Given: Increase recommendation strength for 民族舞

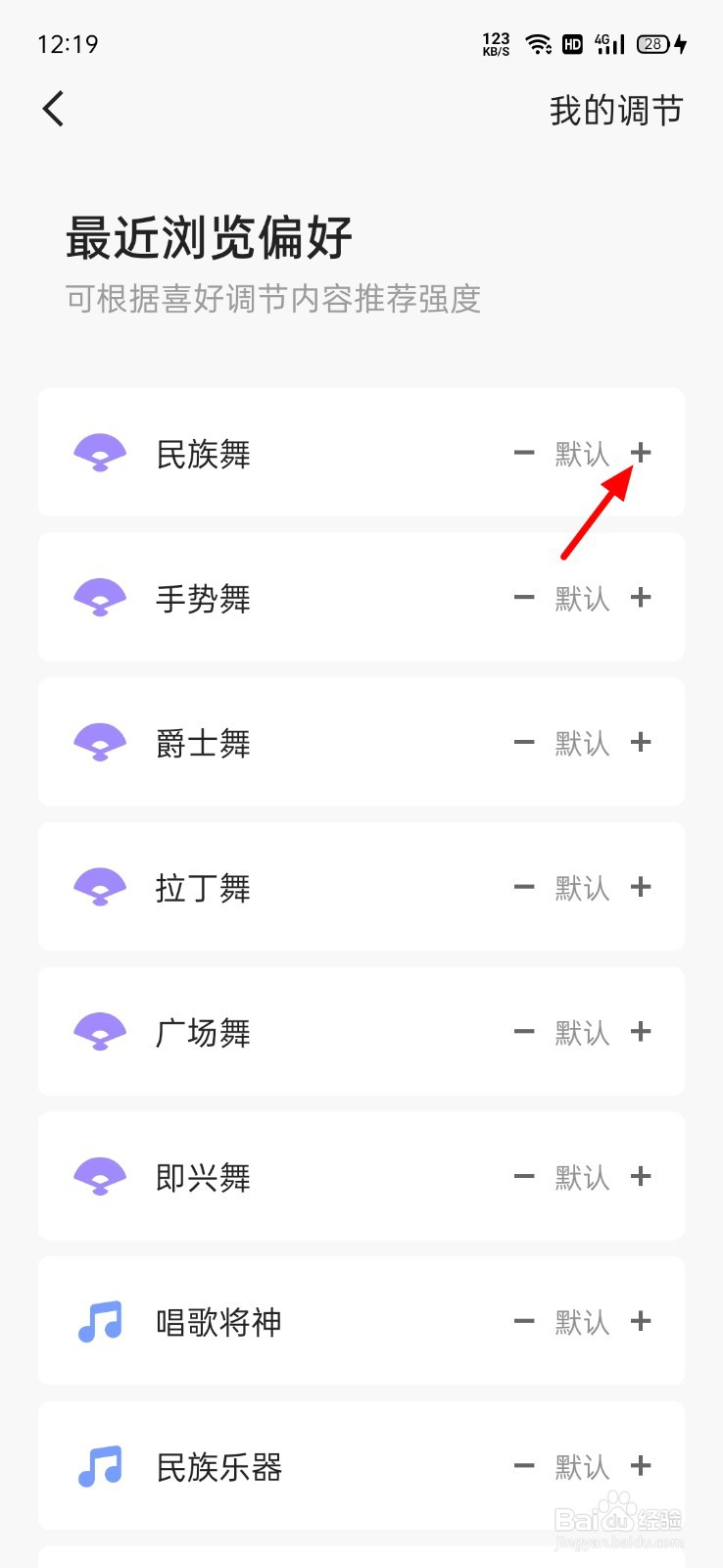Looking at the screenshot, I should coord(641,453).
